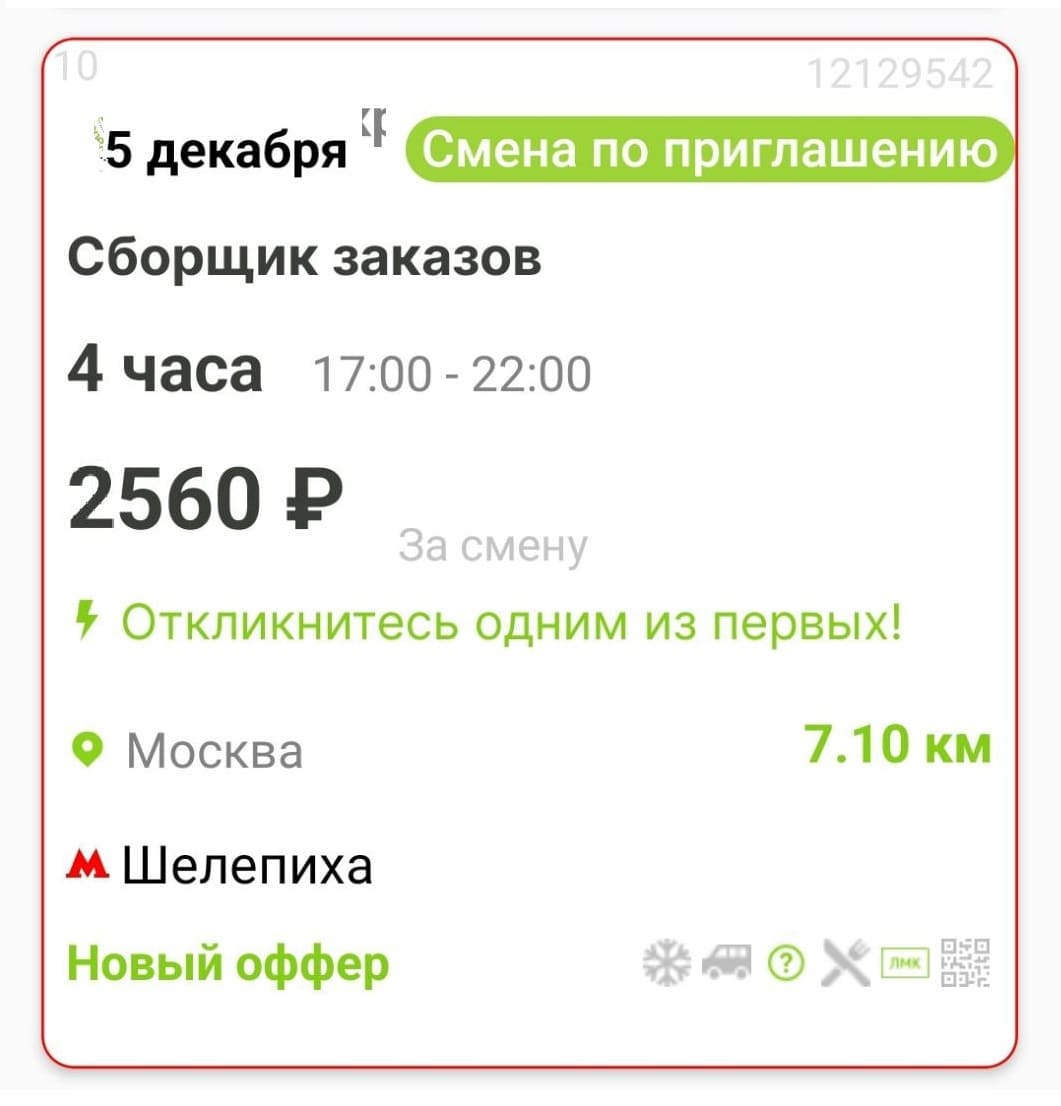This screenshot has height=1106, width=1061.
Task: Click the red metro M icon
Action: [87, 864]
